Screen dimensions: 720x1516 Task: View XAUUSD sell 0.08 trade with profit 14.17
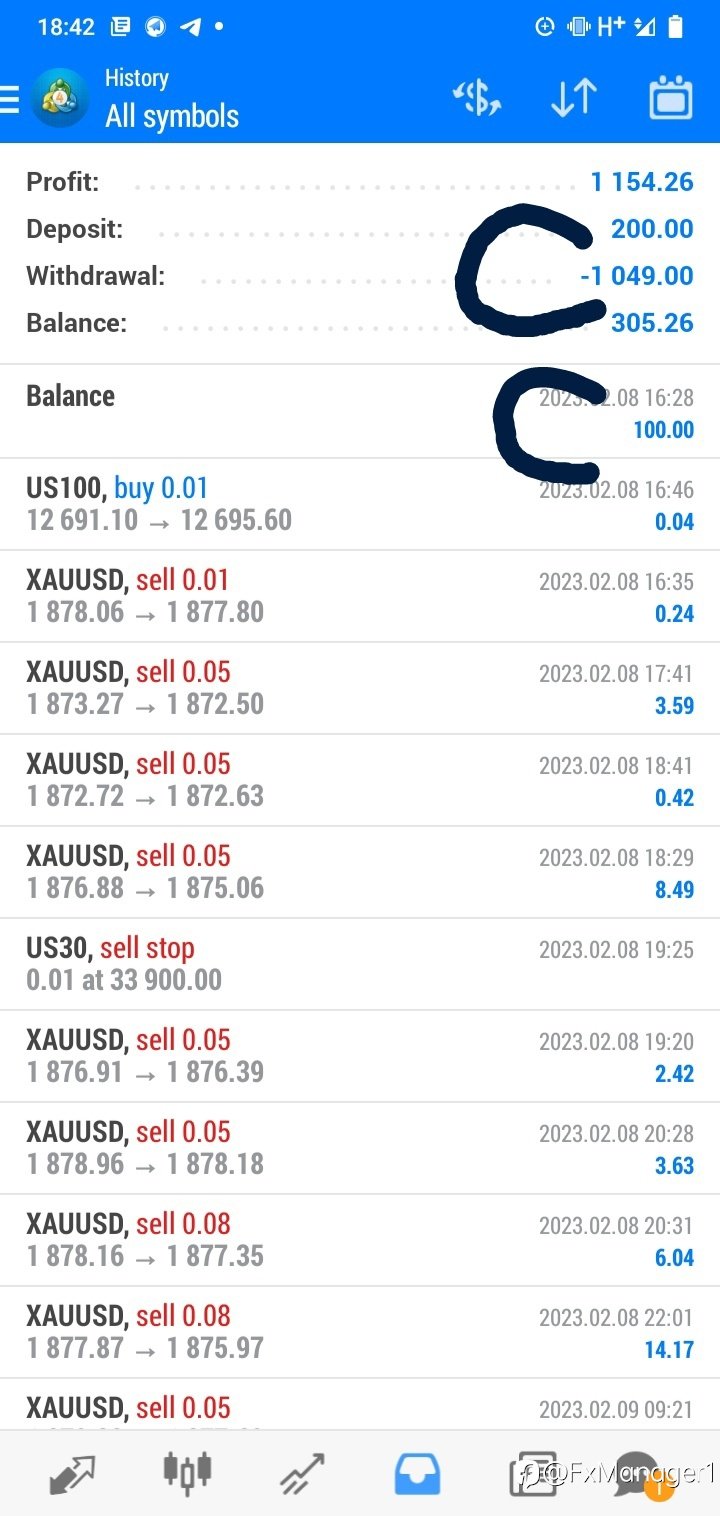click(360, 1333)
